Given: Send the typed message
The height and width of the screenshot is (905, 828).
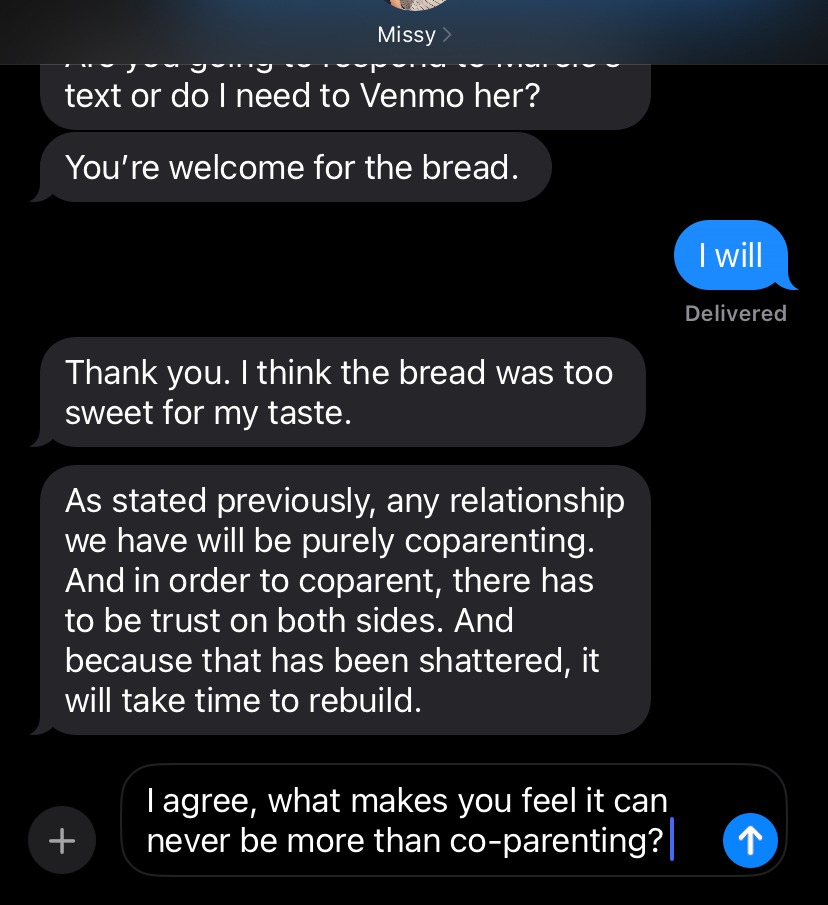Looking at the screenshot, I should (749, 840).
